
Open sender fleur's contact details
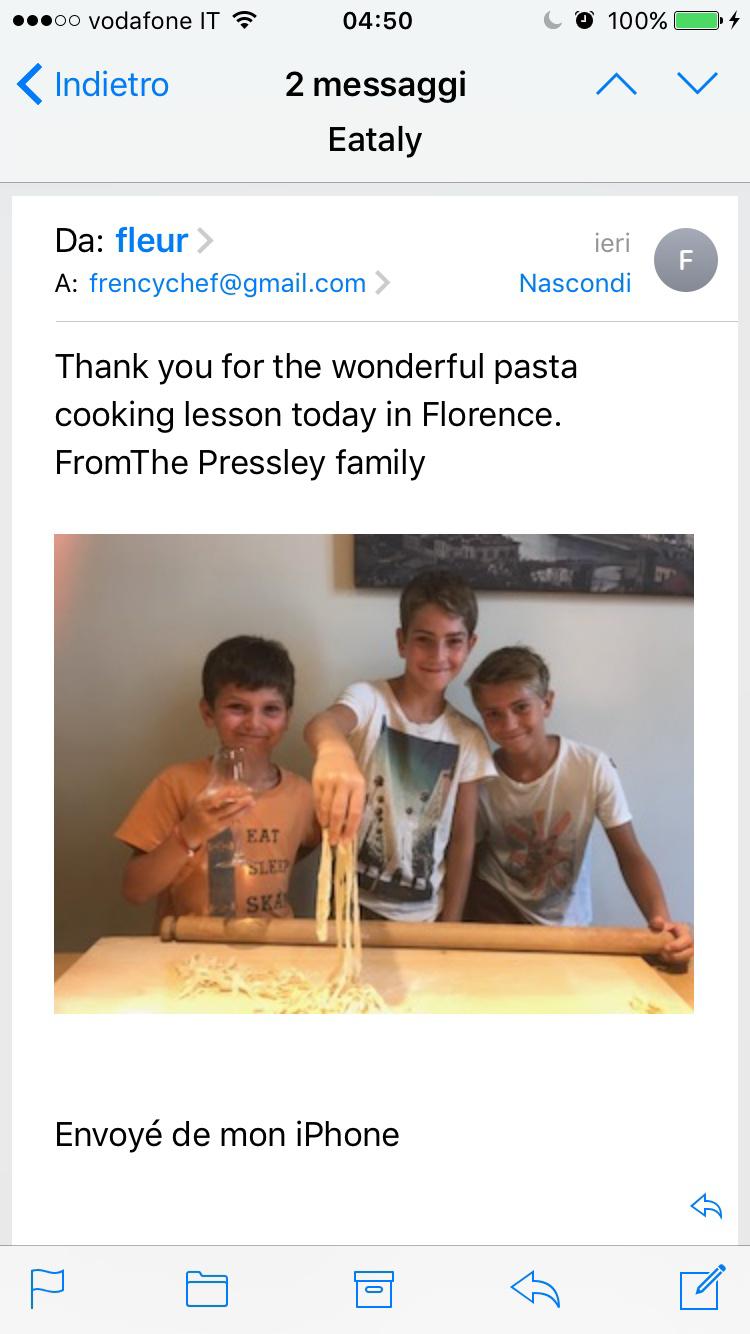coord(164,241)
